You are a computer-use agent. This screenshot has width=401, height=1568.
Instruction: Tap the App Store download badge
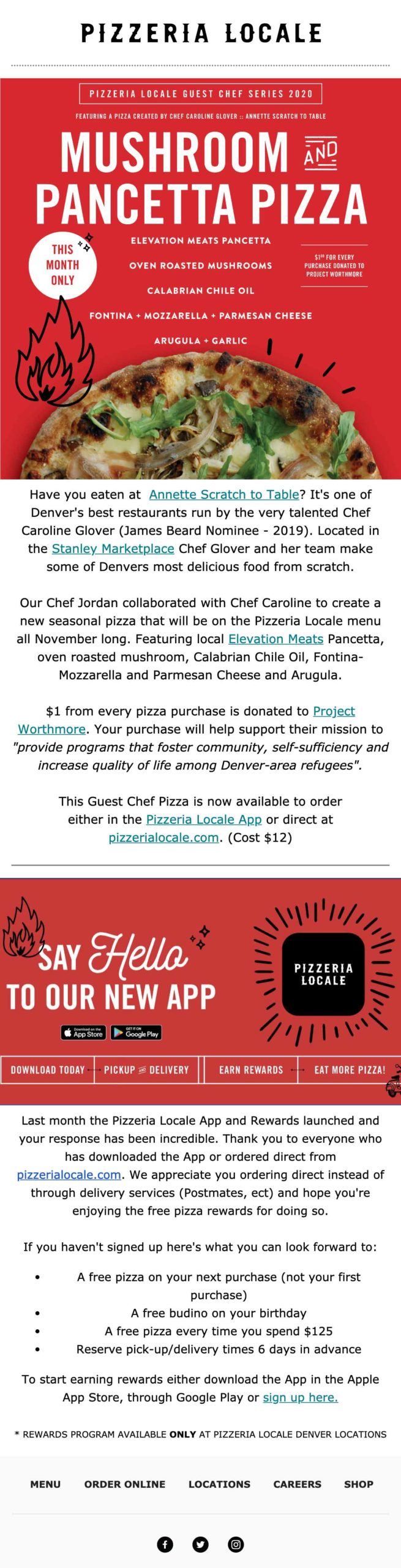pyautogui.click(x=83, y=1033)
